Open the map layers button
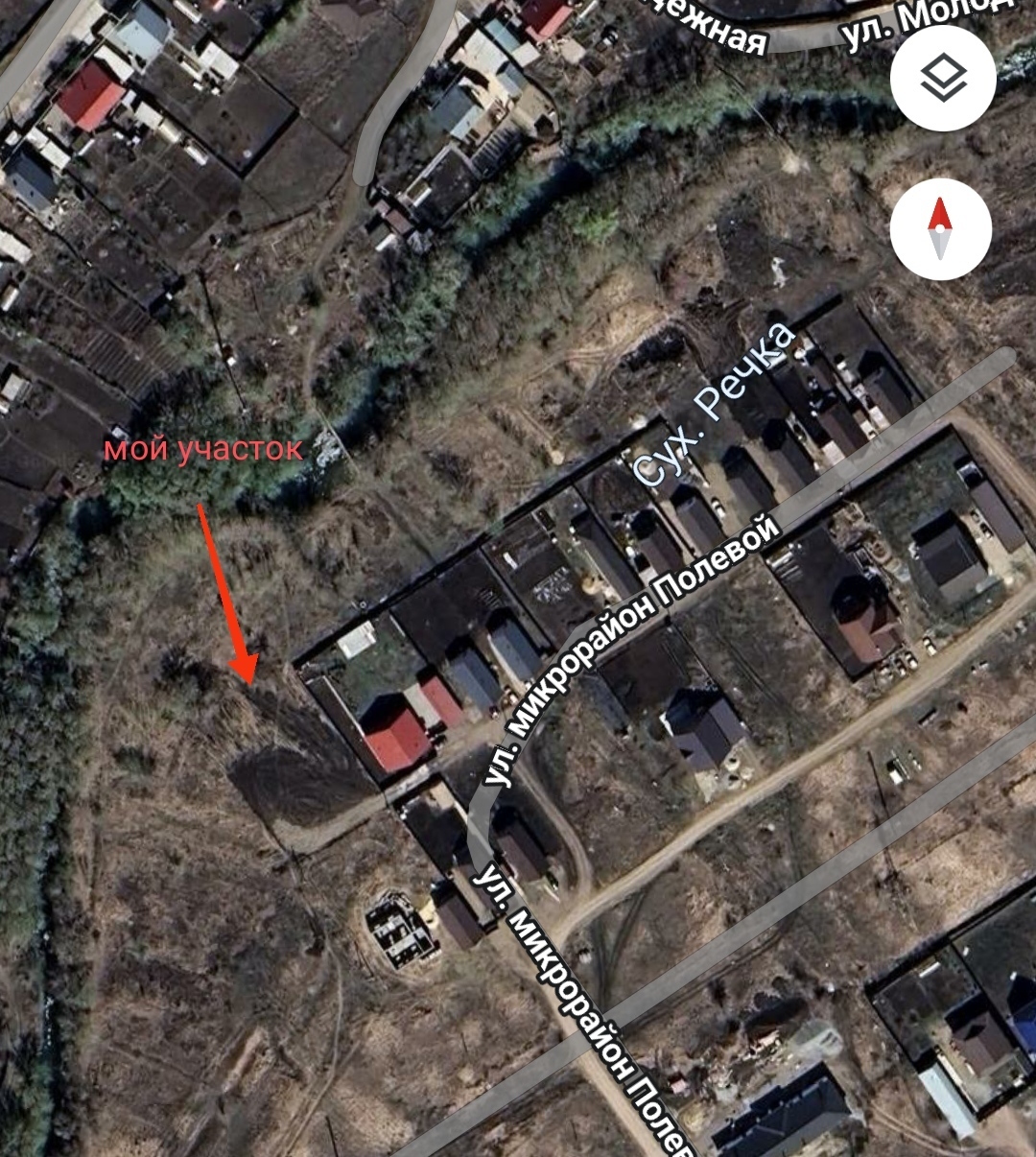Screen dimensions: 1036x1157 [942, 81]
